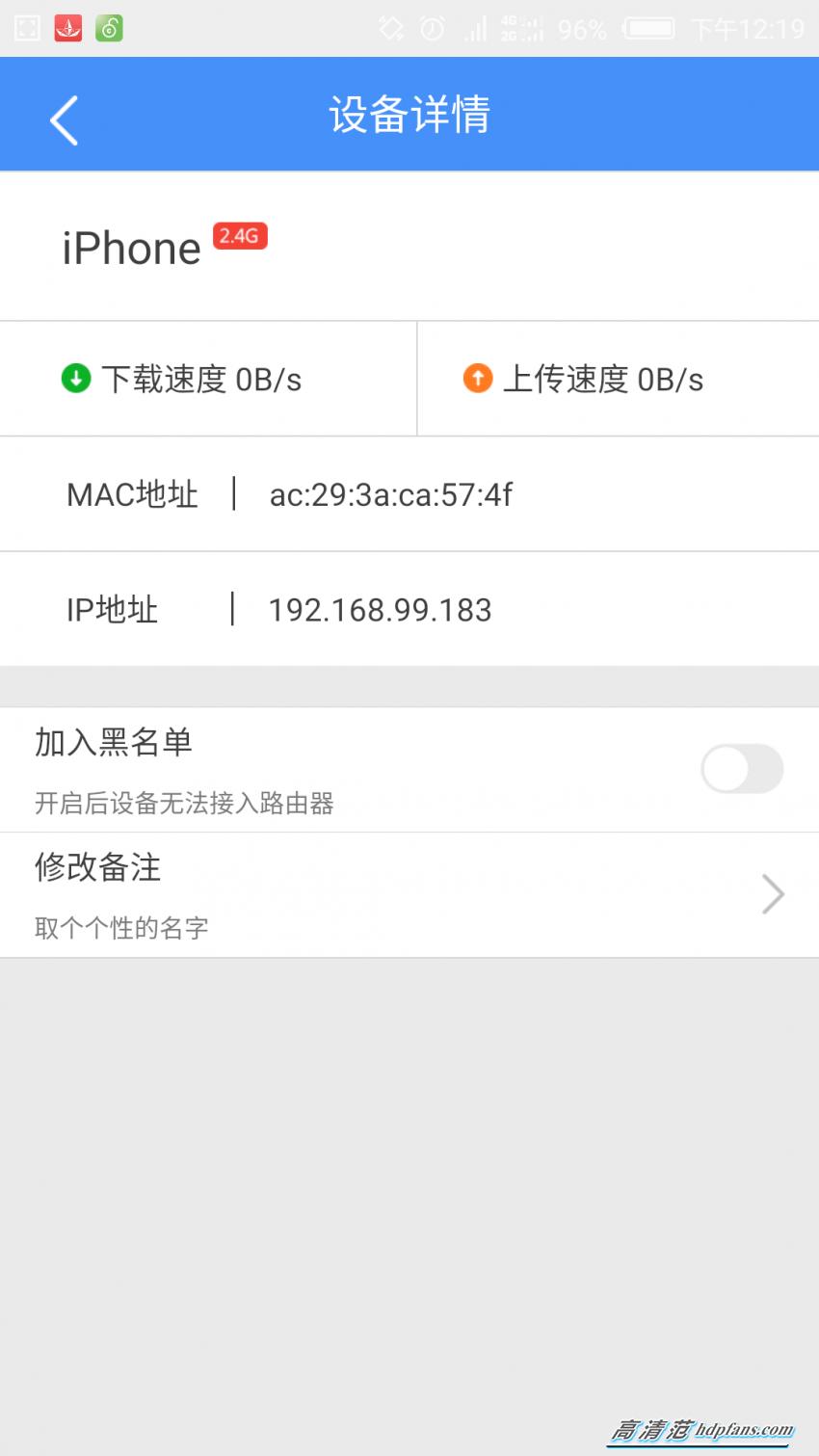Screen dimensions: 819x1456
Task: Click the green download speed icon
Action: pyautogui.click(x=76, y=379)
